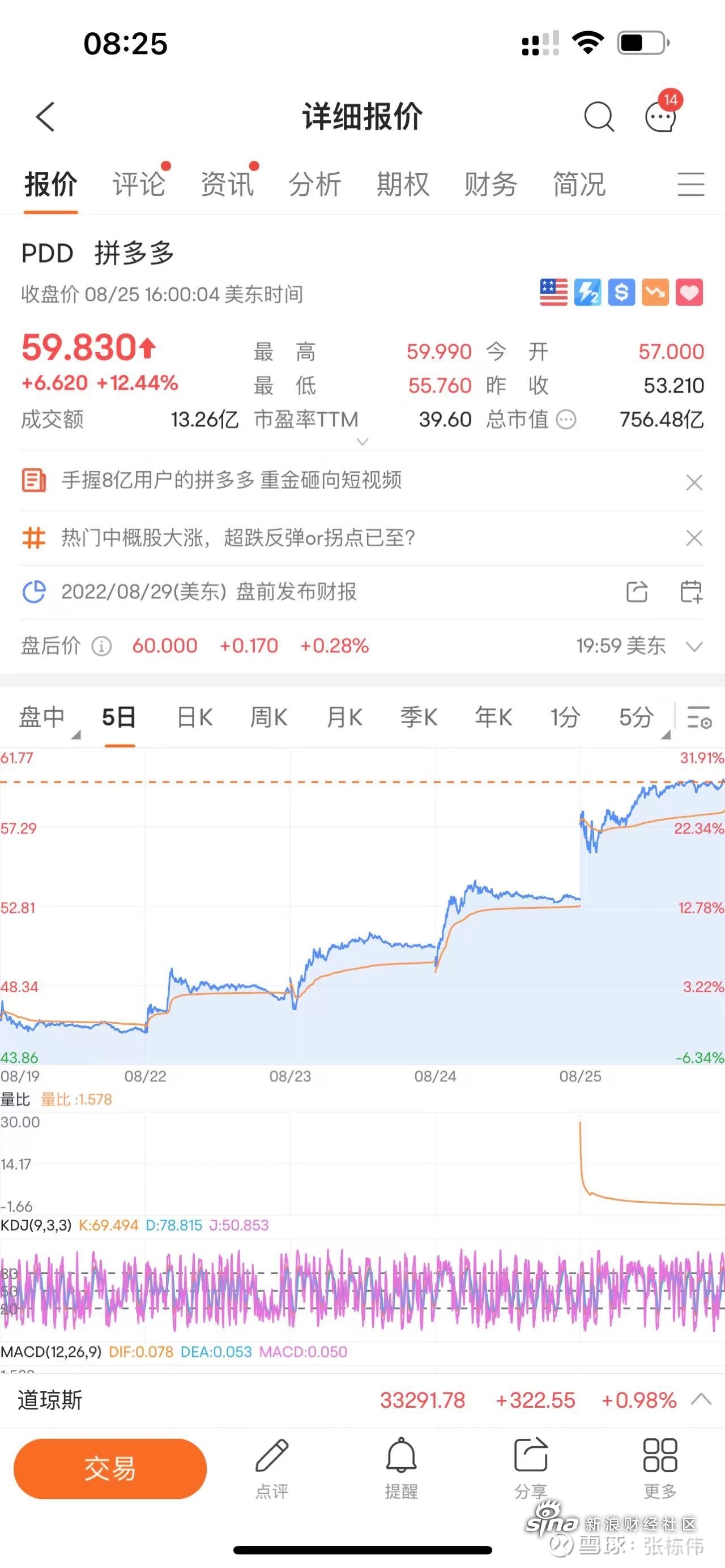Open the 更多 options grid
The width and height of the screenshot is (725, 1568).
coord(660,1468)
